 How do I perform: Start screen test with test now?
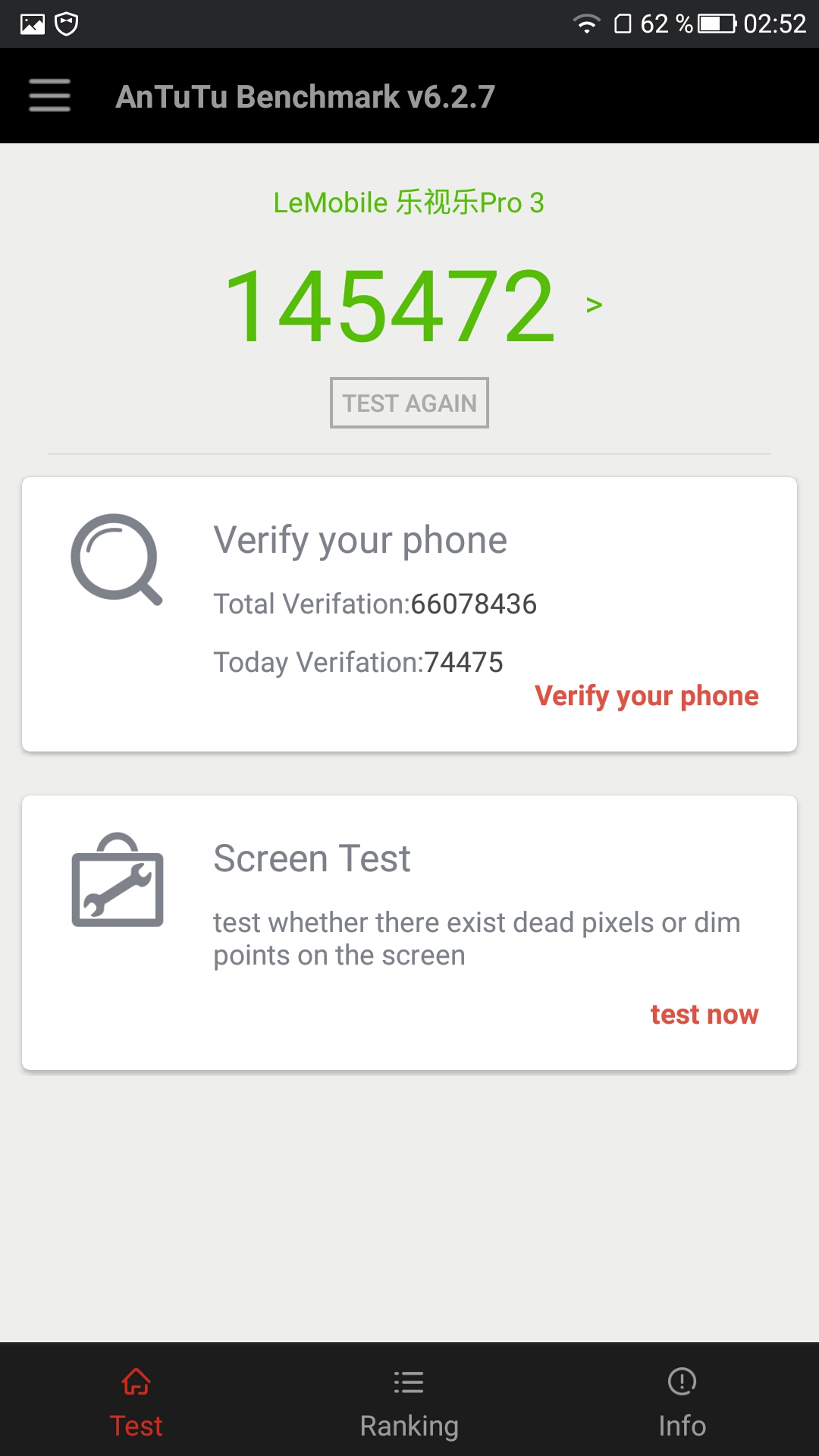tap(704, 1014)
